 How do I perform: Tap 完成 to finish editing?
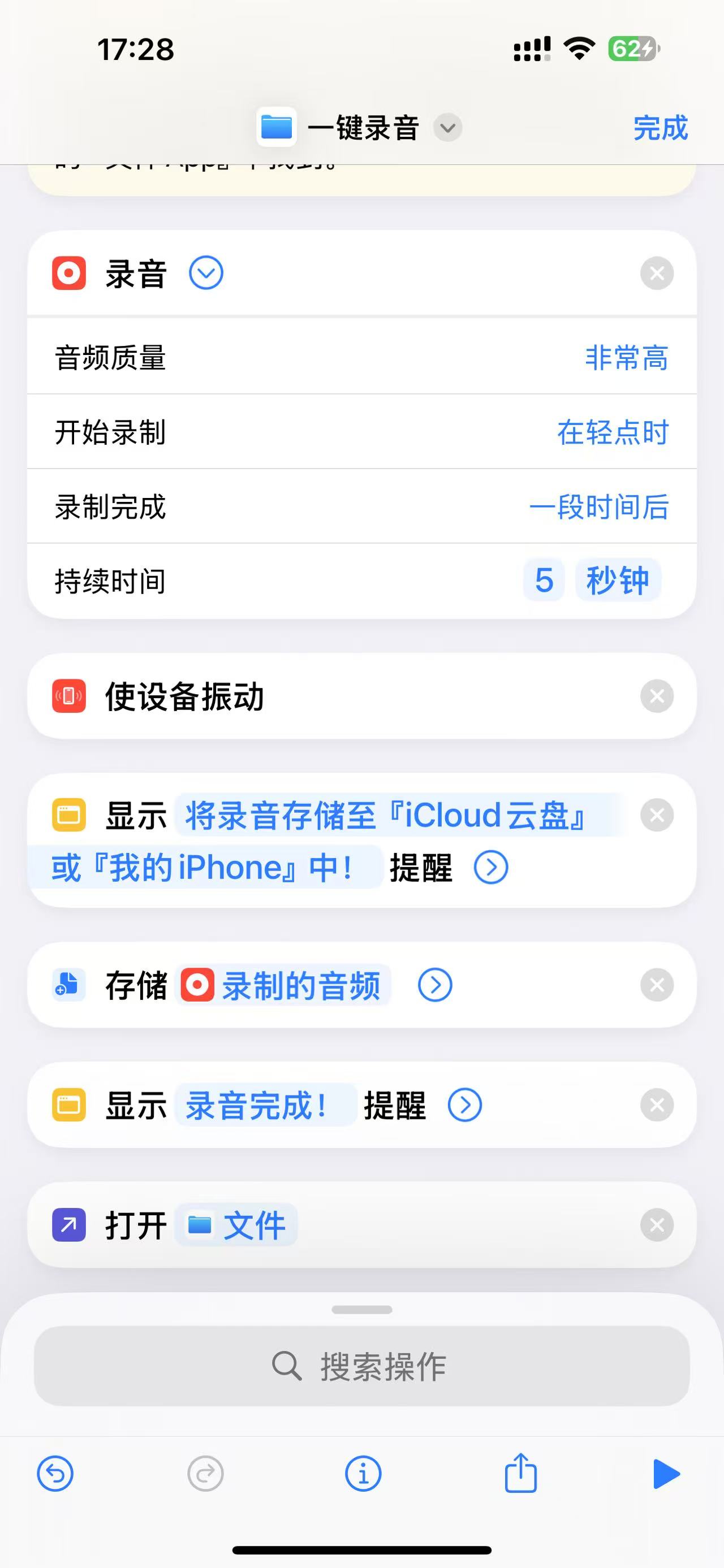[660, 128]
